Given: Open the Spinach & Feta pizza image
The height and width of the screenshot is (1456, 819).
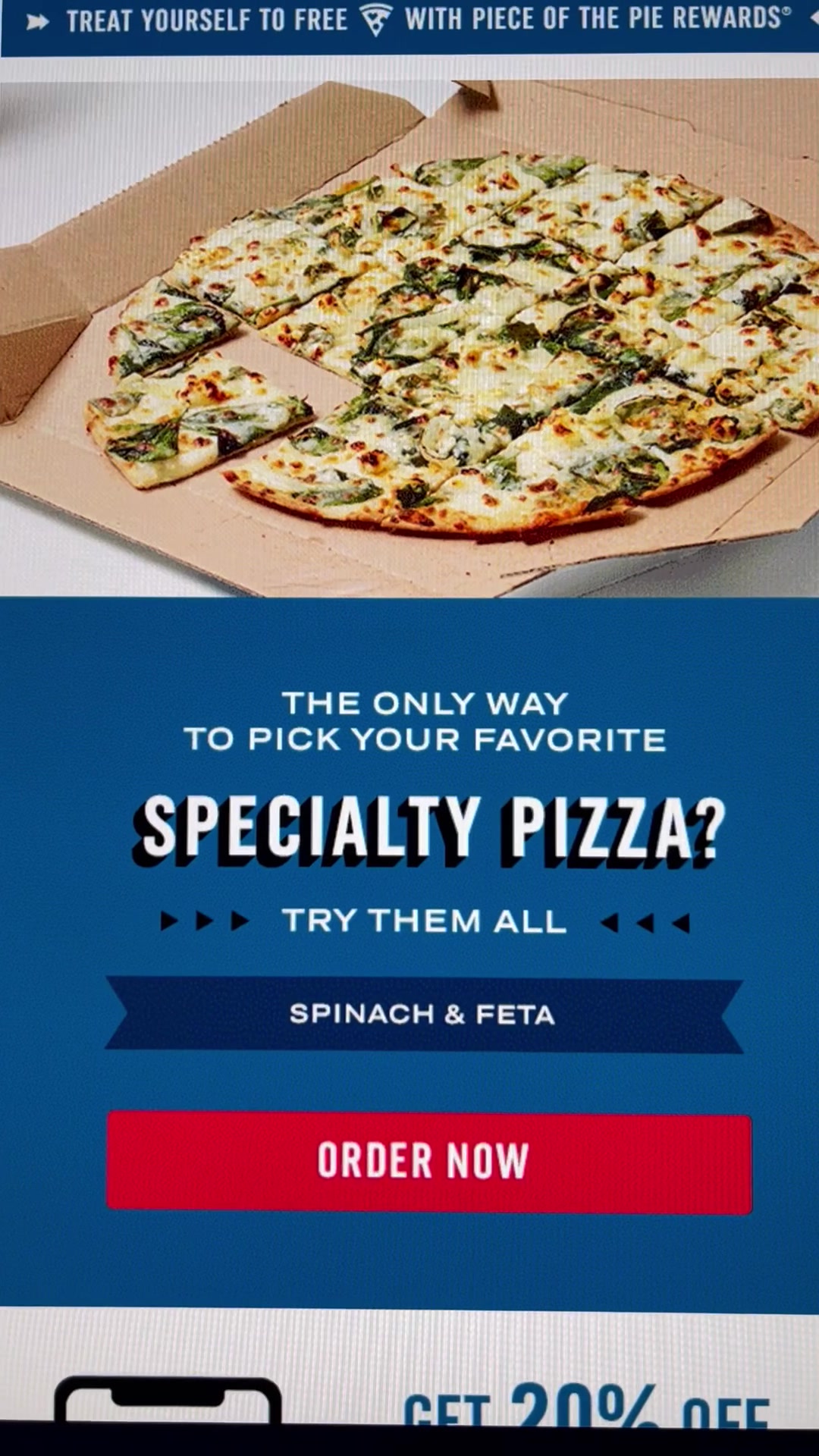Looking at the screenshot, I should 409,338.
